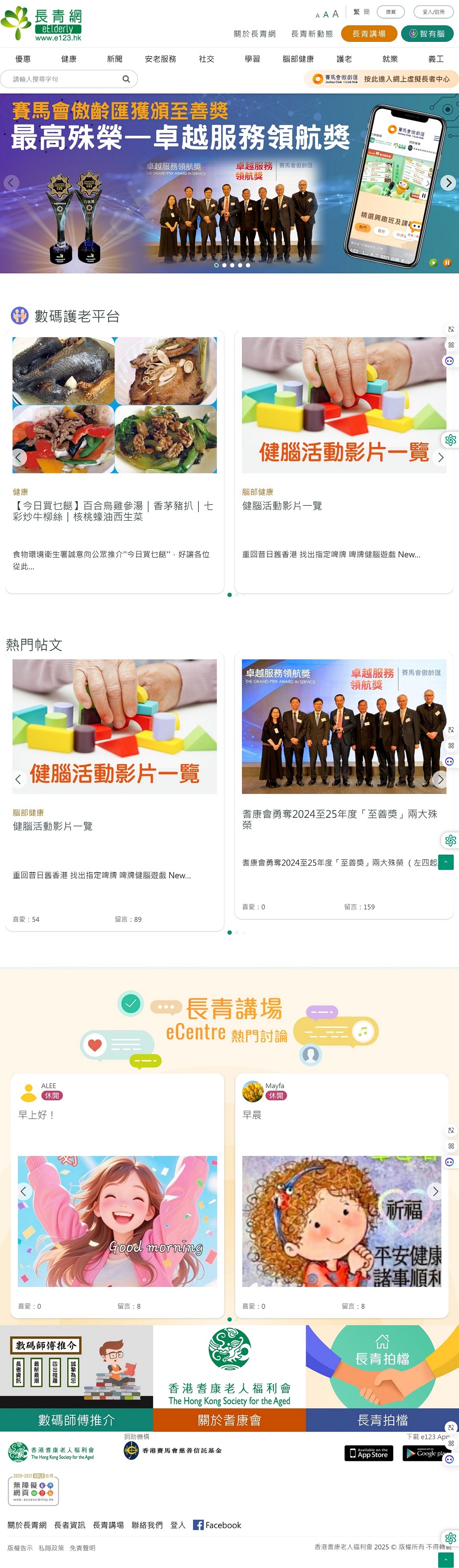Launch the 智有腦 button
This screenshot has width=459, height=1568.
tap(427, 34)
